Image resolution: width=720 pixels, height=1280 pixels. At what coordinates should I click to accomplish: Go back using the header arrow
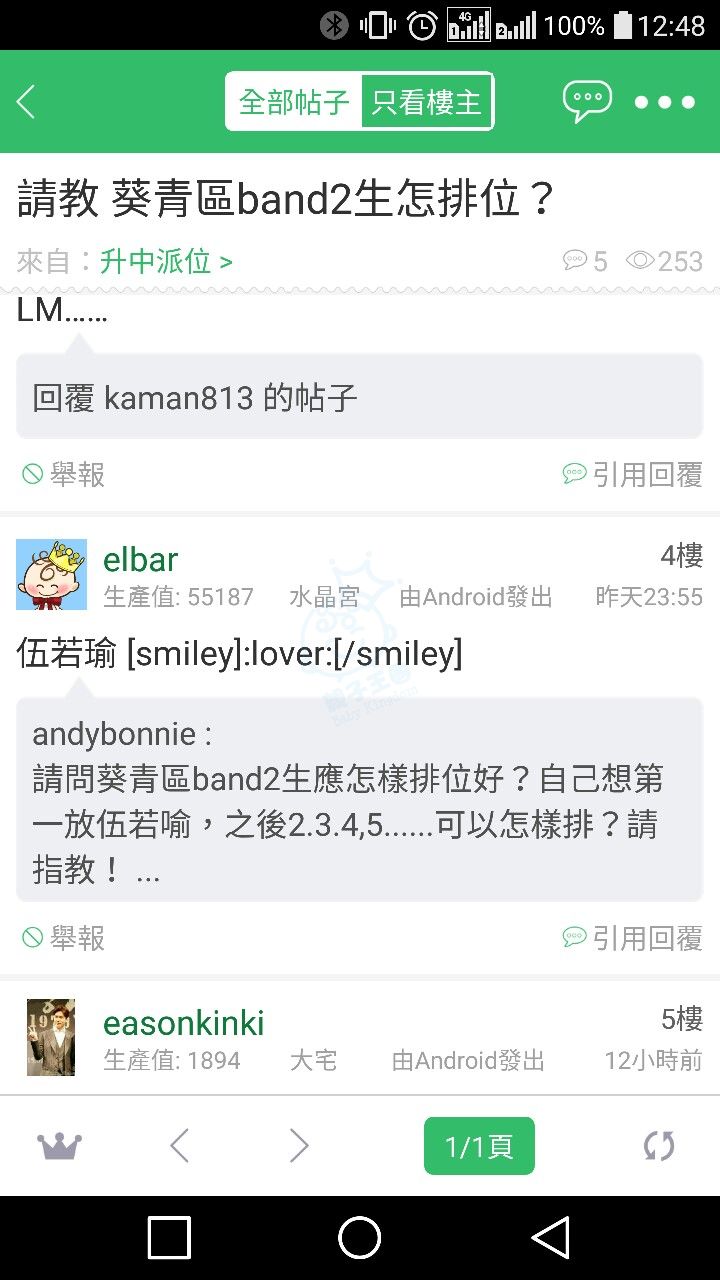coord(27,101)
